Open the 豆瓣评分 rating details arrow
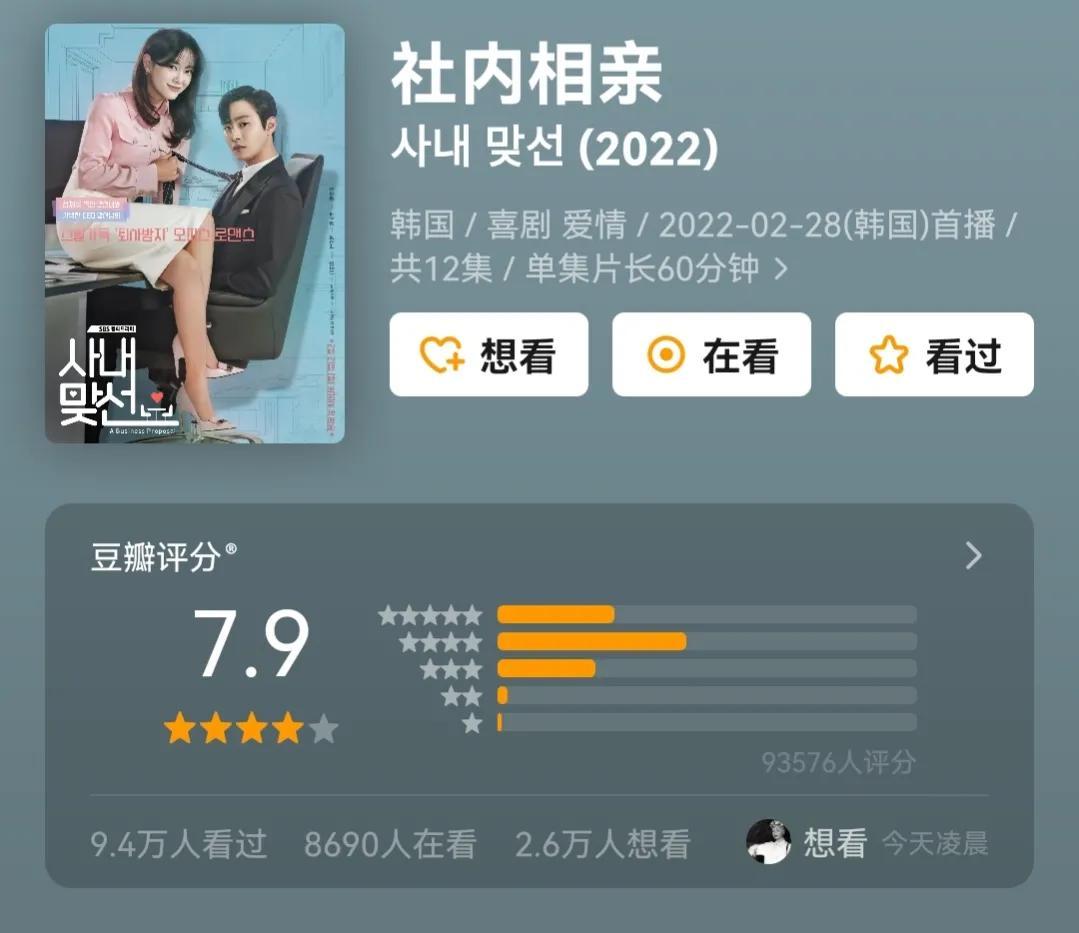 coord(973,556)
